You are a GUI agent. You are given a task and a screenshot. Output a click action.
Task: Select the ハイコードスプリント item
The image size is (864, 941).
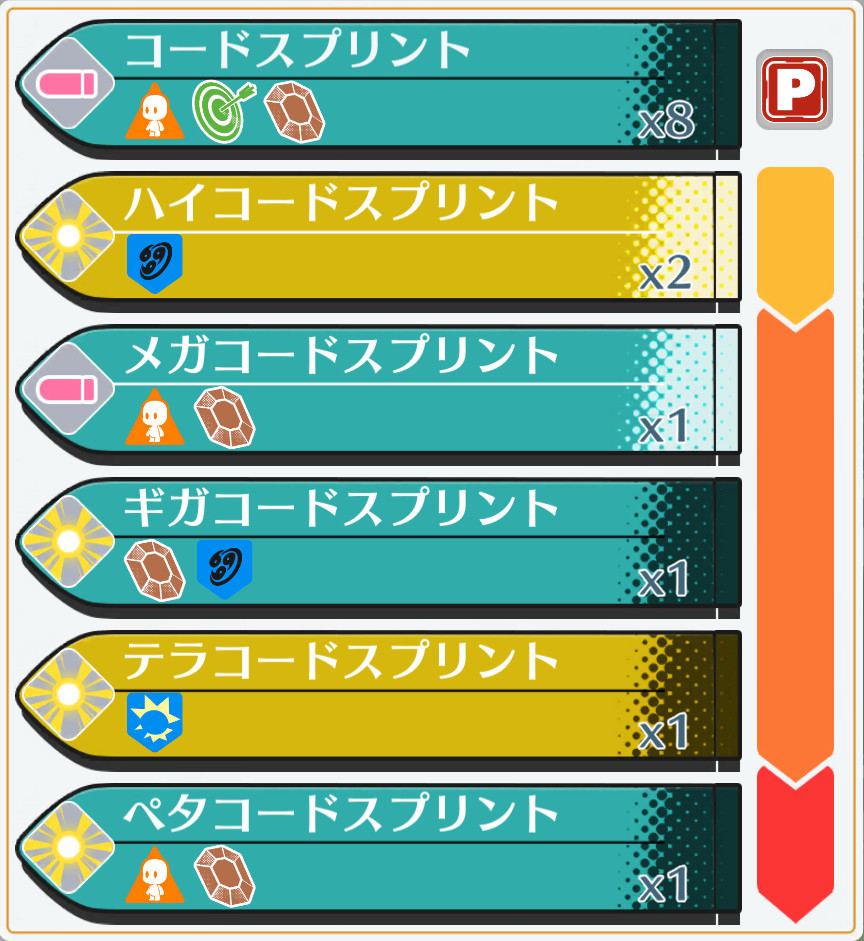[380, 238]
